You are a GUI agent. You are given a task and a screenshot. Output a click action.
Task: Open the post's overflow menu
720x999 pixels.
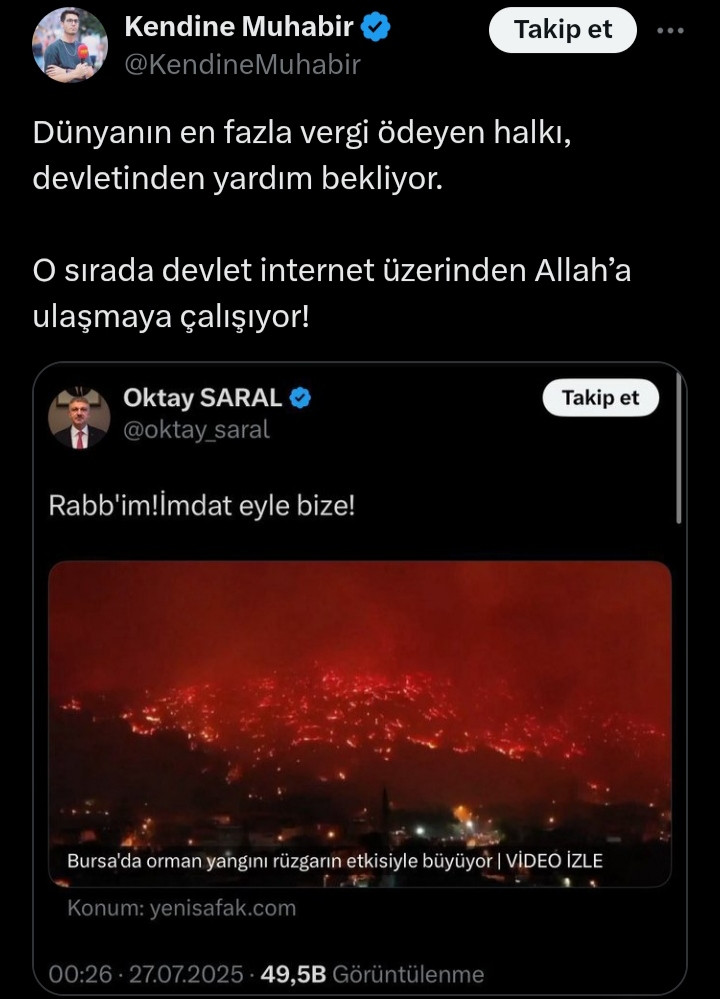(670, 30)
